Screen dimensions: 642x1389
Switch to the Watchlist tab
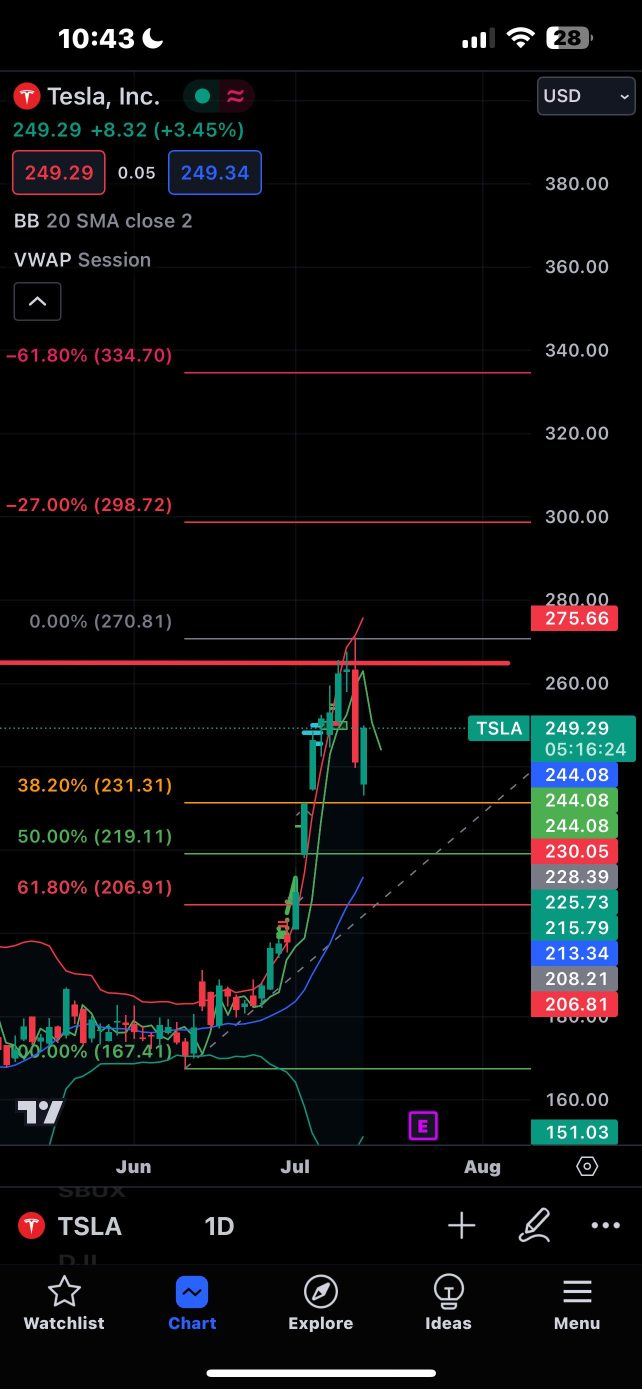64,1304
